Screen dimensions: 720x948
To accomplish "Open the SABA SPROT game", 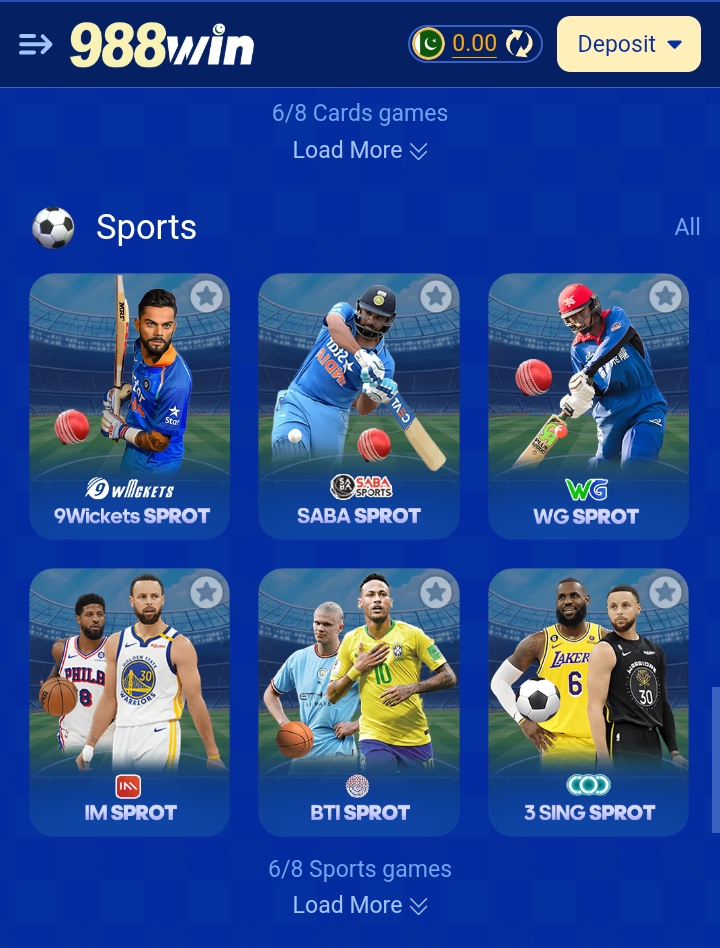I will [x=359, y=400].
